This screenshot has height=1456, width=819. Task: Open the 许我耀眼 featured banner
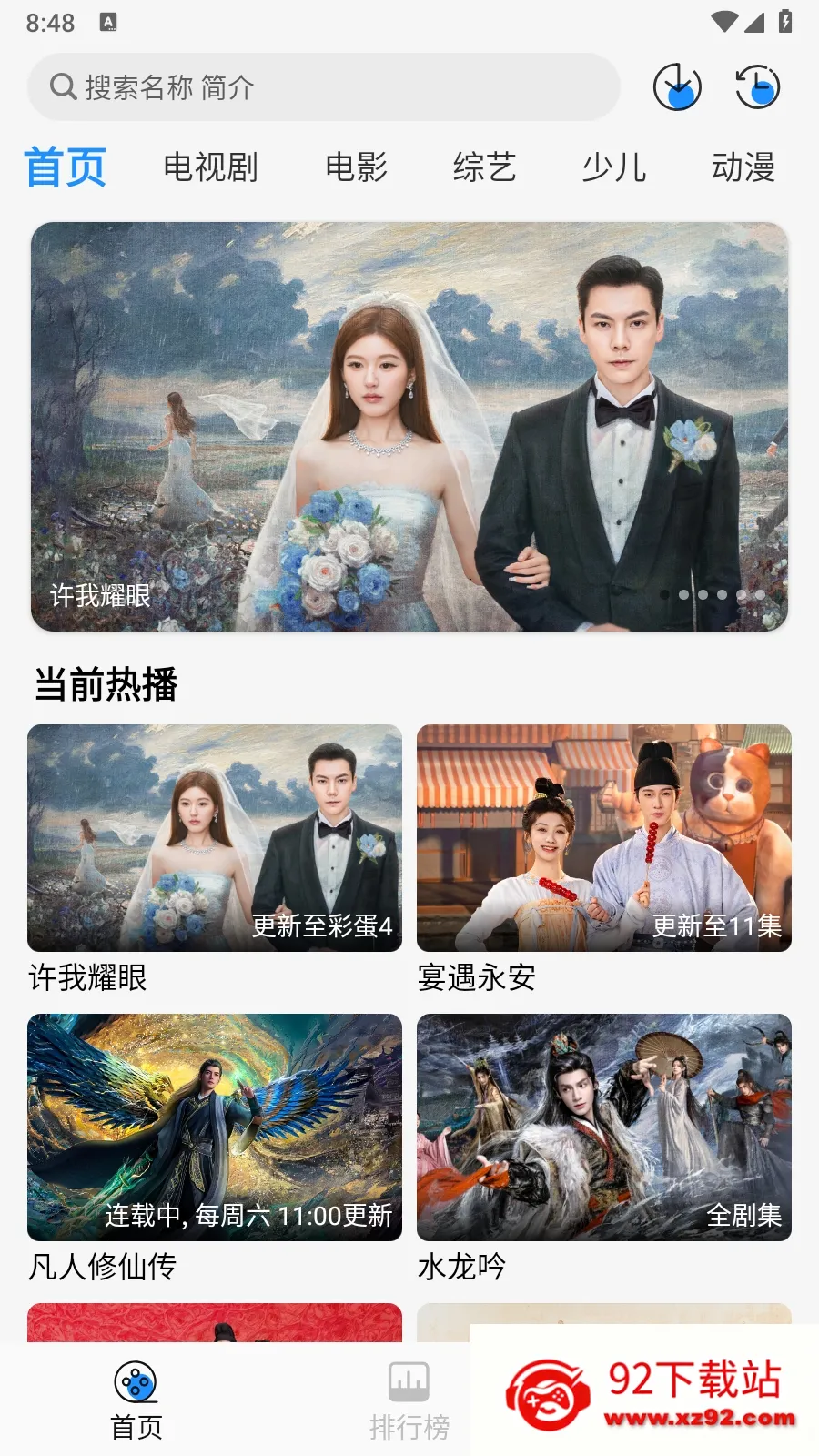(x=409, y=426)
